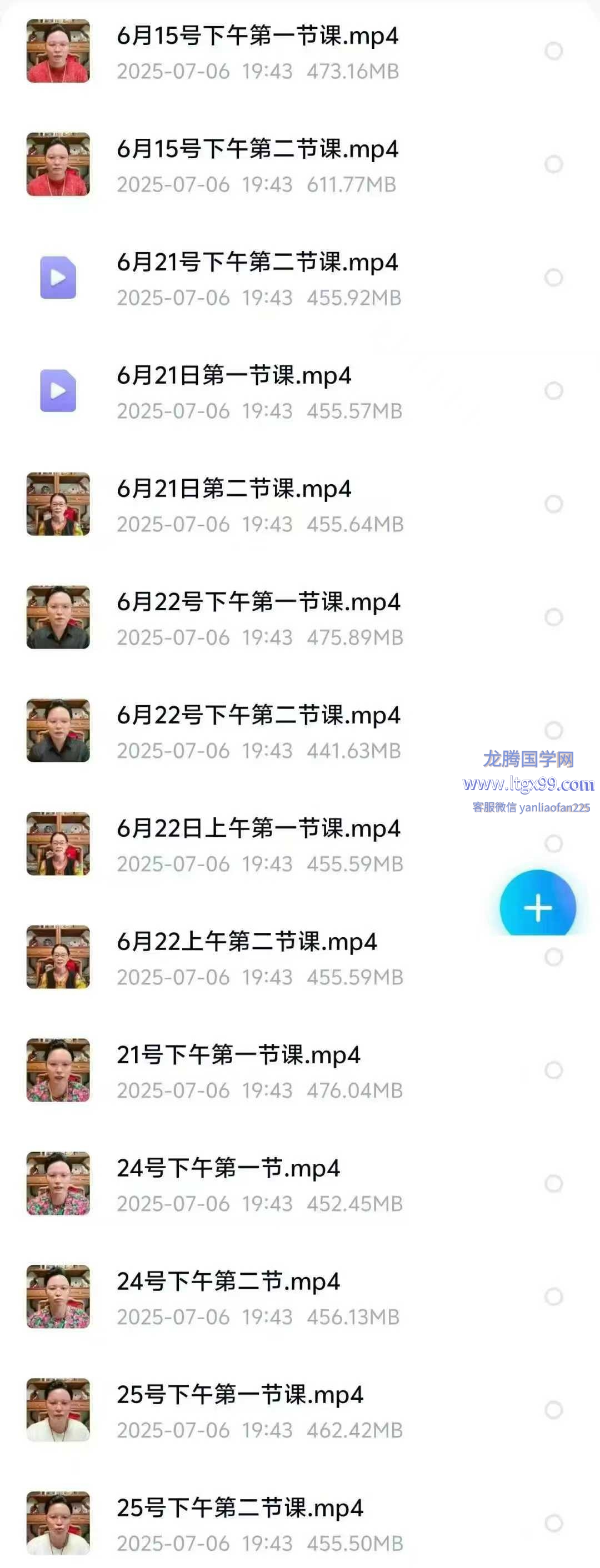Image resolution: width=600 pixels, height=1568 pixels.
Task: Open 21号下午第一节课.mp4
Action: point(238,1056)
